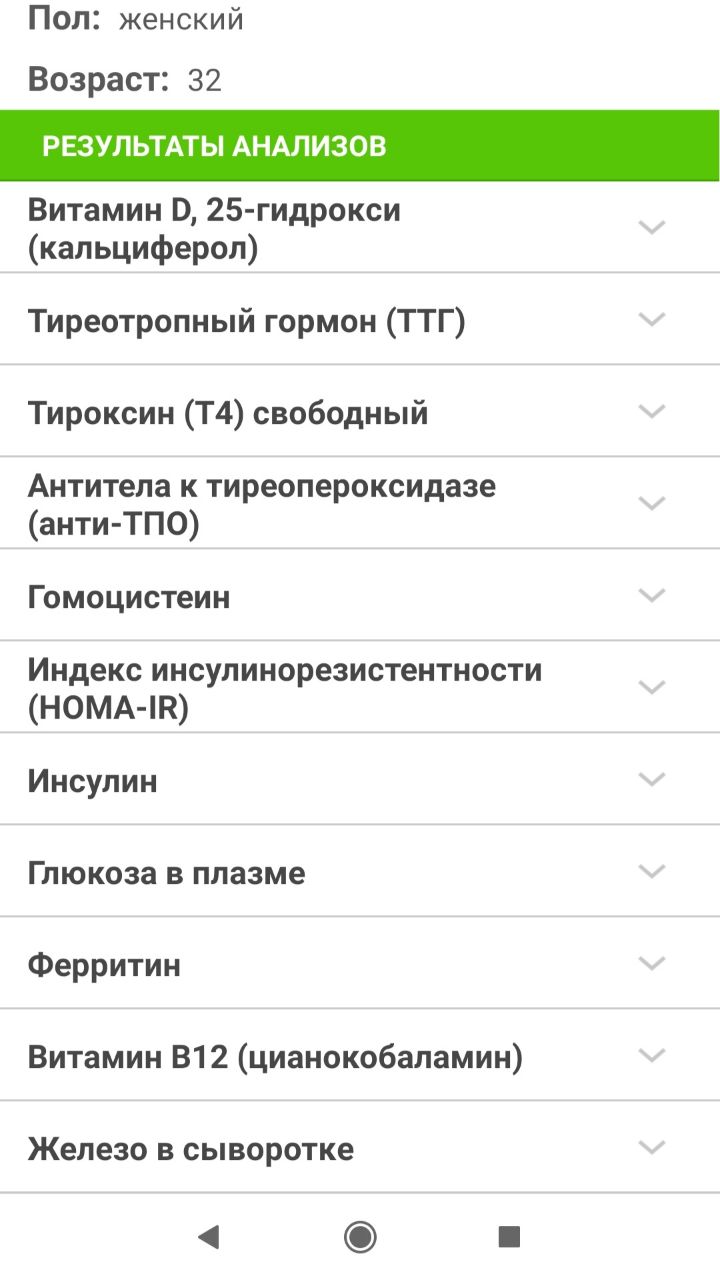Screen dimensions: 720x1280
Task: Show Витамин B12 (цианокобаламин) details
Action: pyautogui.click(x=360, y=1055)
